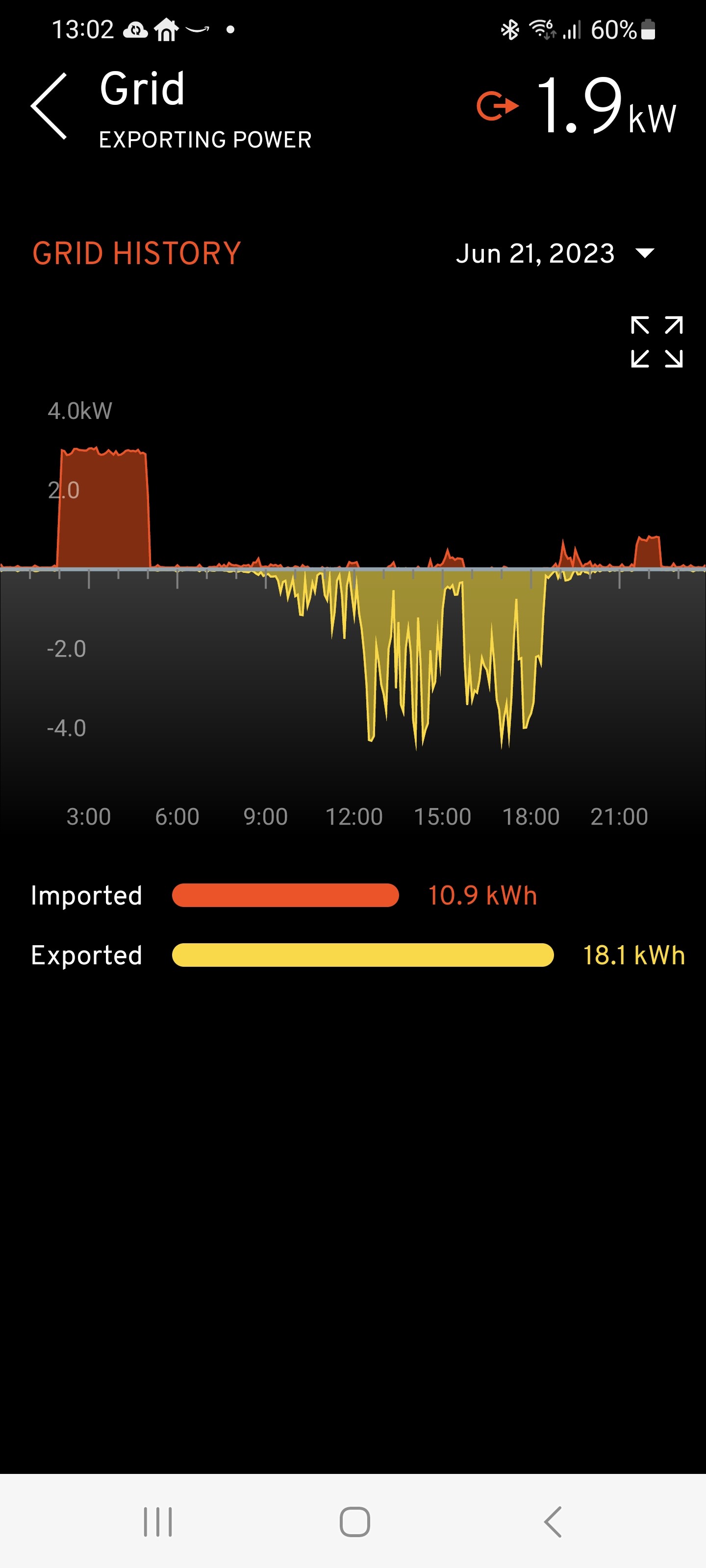Open recent apps from the navigation bar
This screenshot has width=706, height=1568.
158,1522
